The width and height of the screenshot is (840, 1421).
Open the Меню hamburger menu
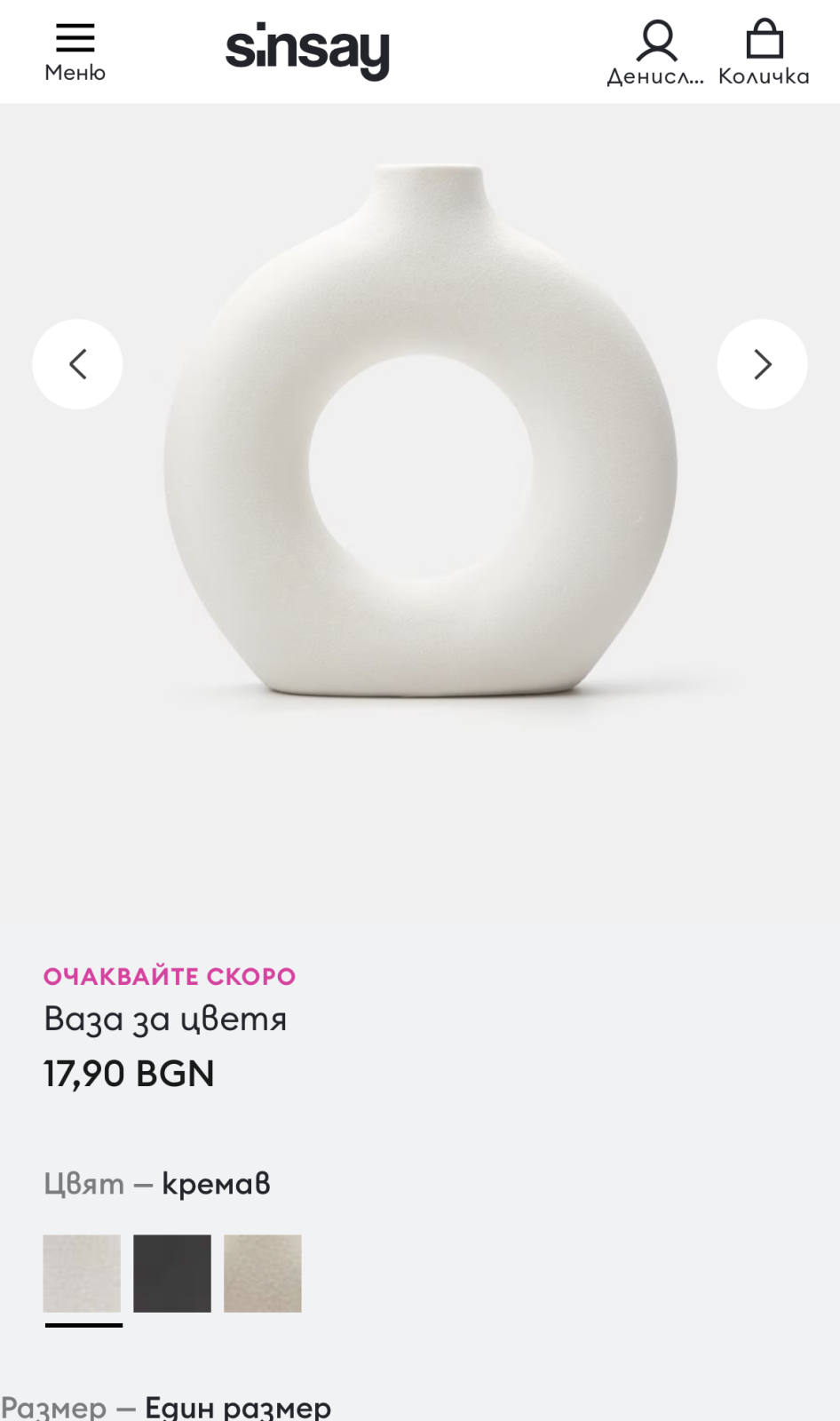point(75,52)
